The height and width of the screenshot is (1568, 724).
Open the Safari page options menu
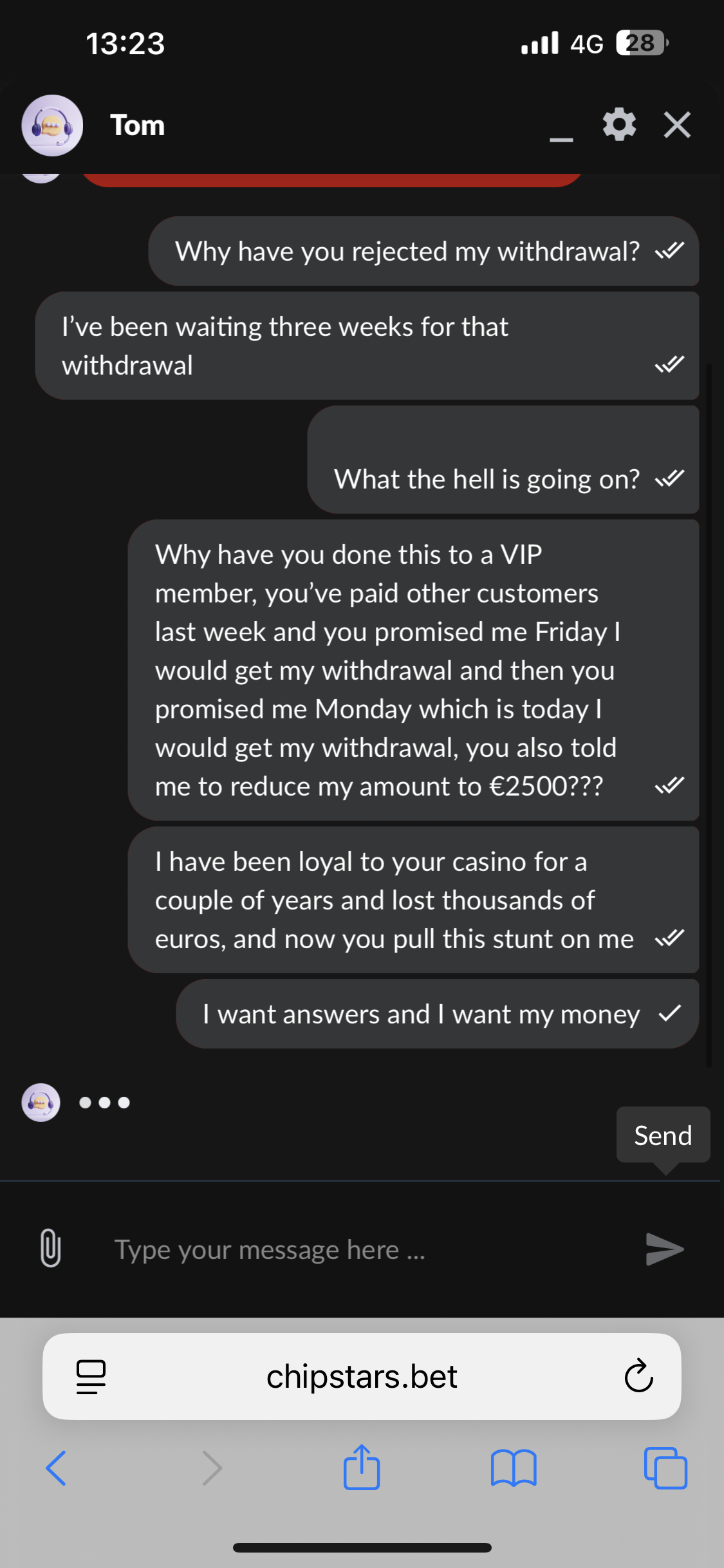[91, 1376]
